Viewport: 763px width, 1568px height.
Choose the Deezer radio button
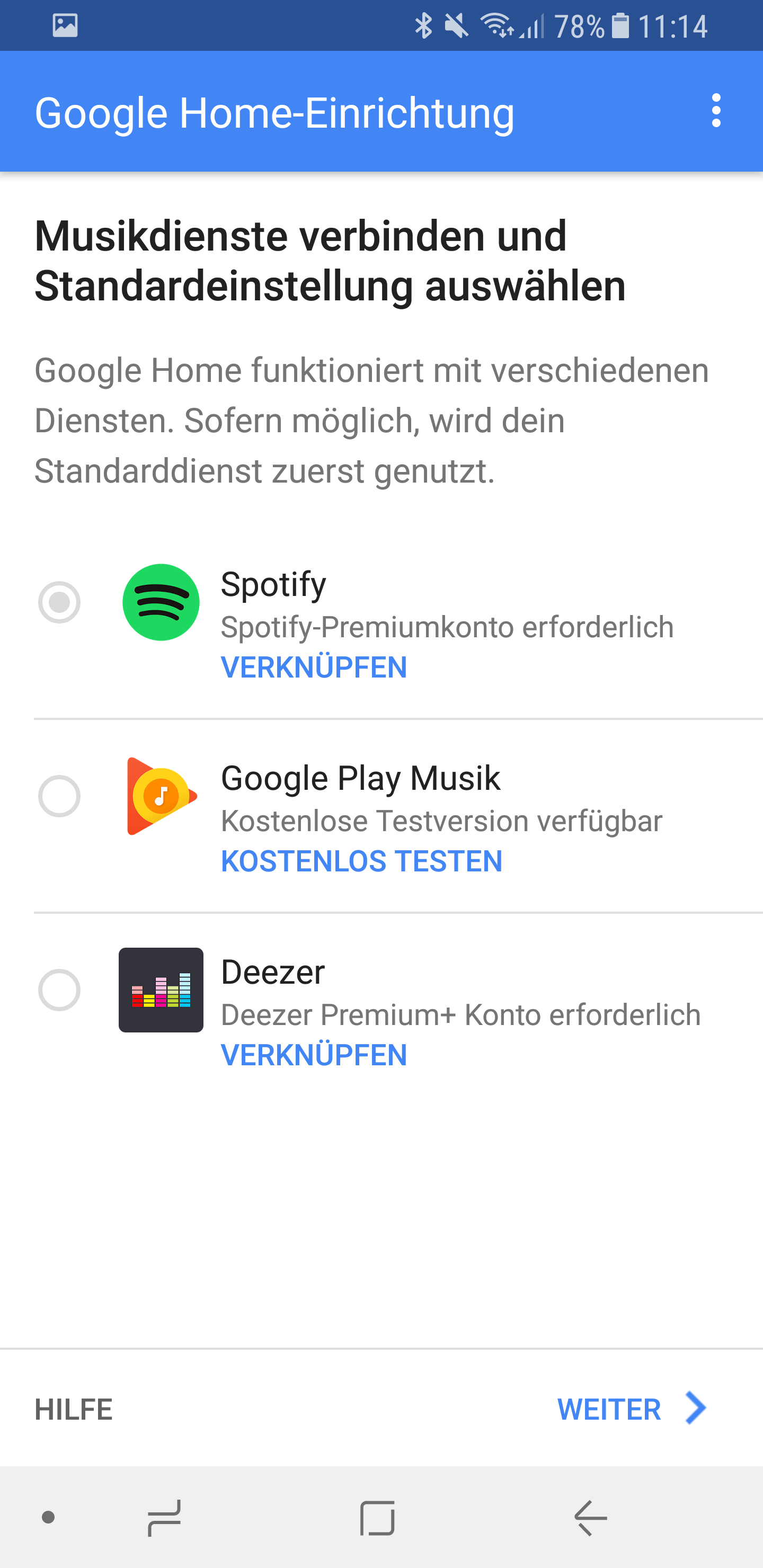coord(59,991)
